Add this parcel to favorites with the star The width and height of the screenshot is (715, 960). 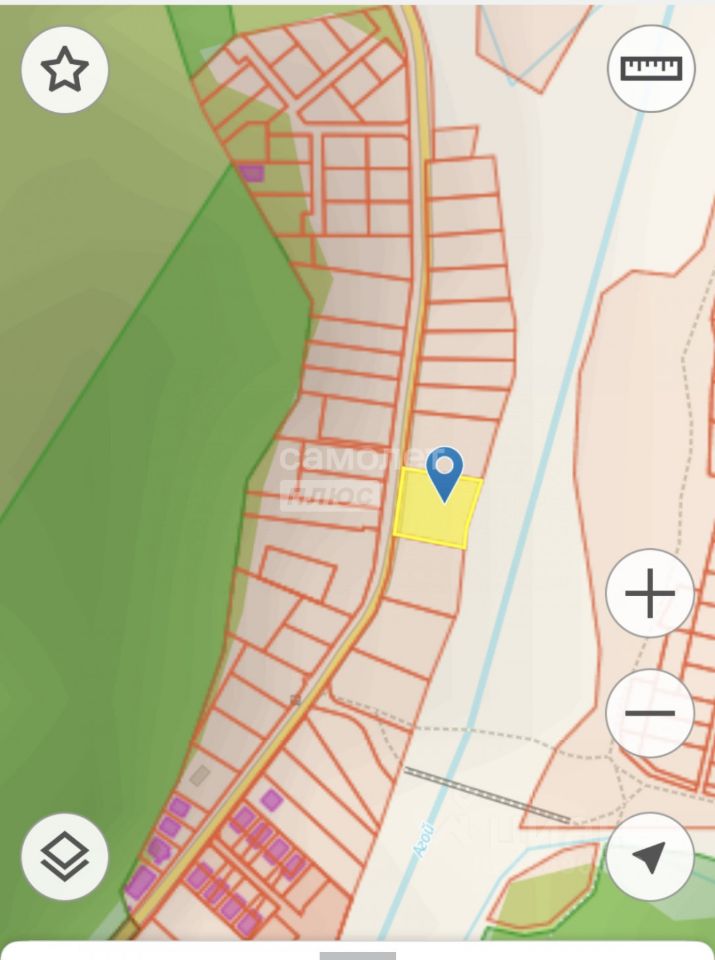point(65,70)
